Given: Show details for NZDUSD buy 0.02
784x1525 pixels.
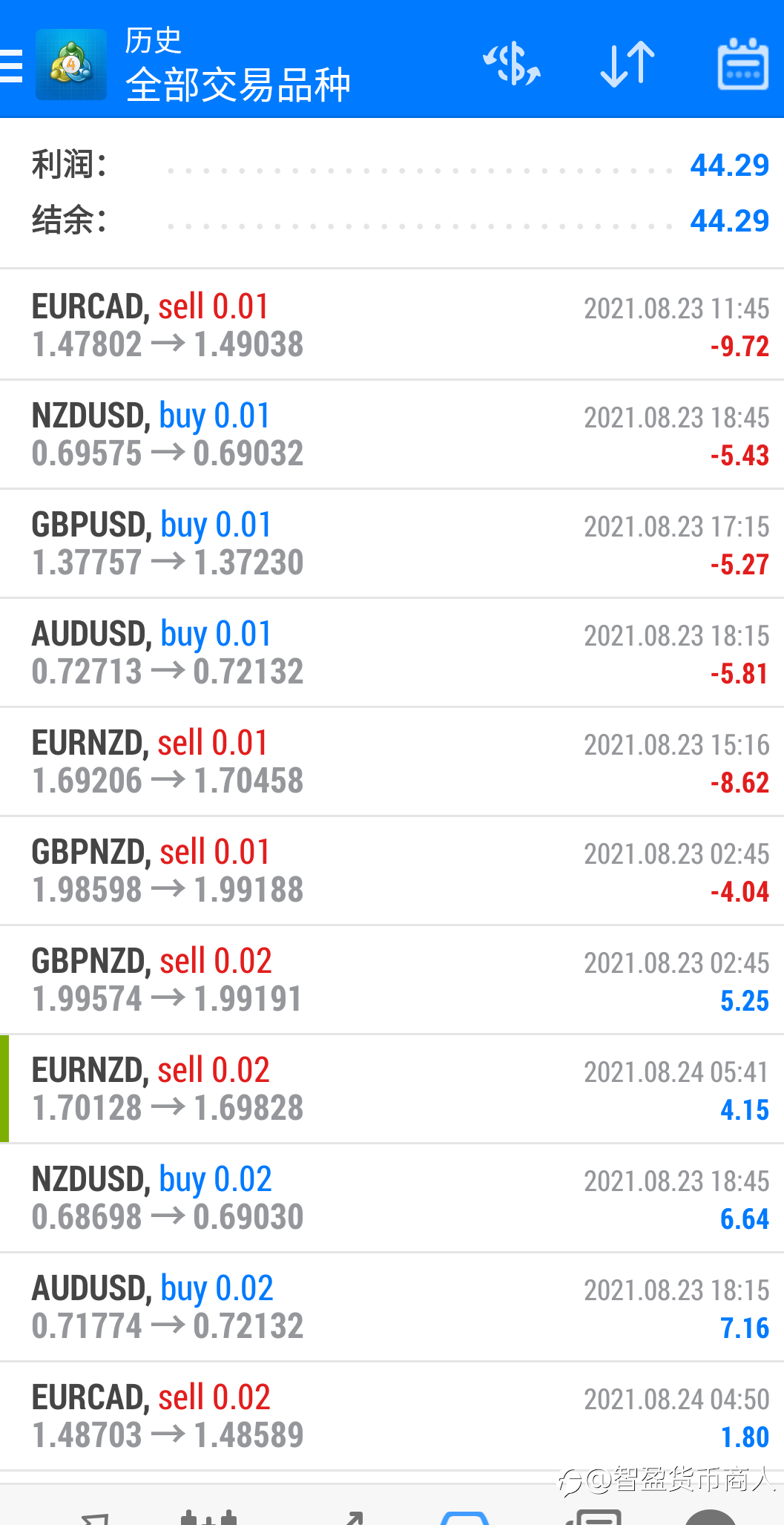Looking at the screenshot, I should [392, 1198].
